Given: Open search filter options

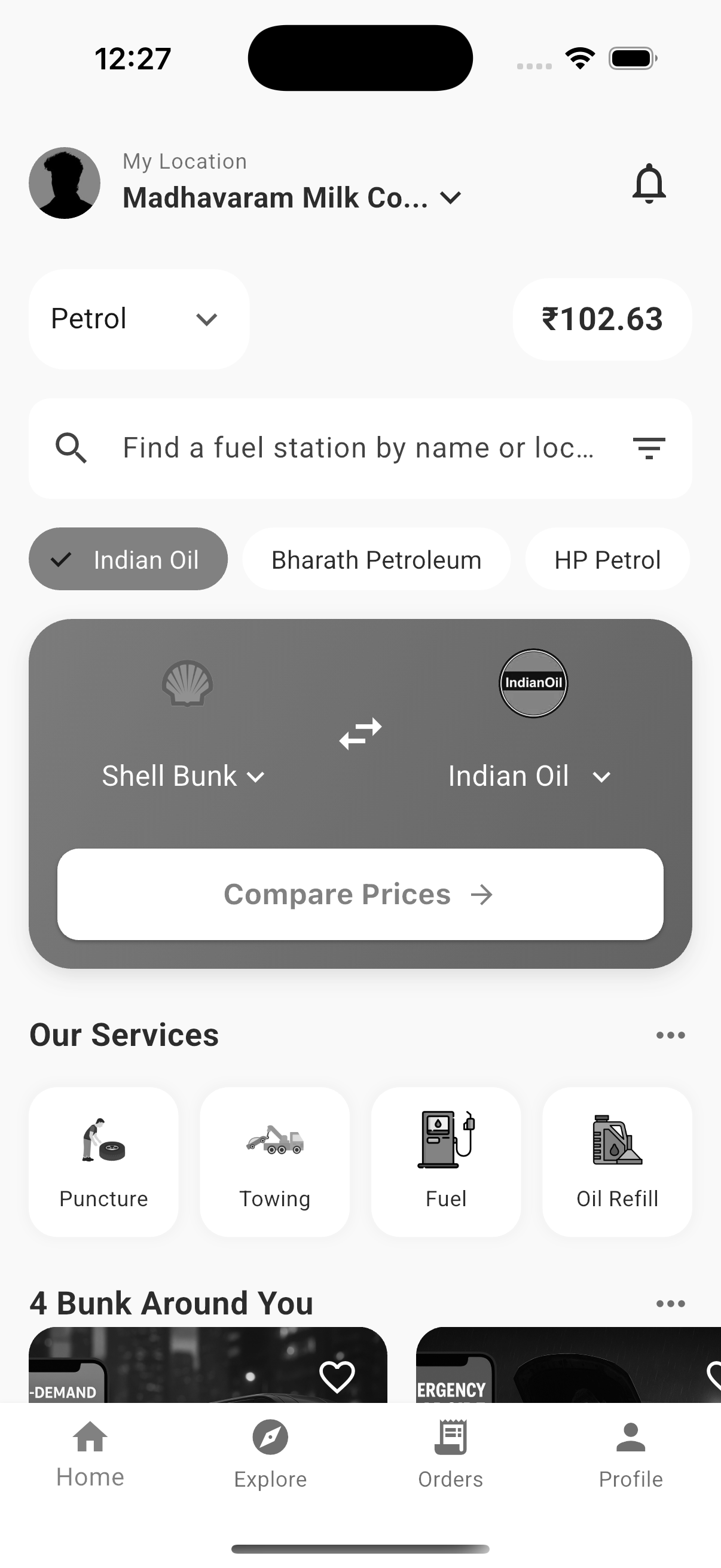Looking at the screenshot, I should coord(649,447).
